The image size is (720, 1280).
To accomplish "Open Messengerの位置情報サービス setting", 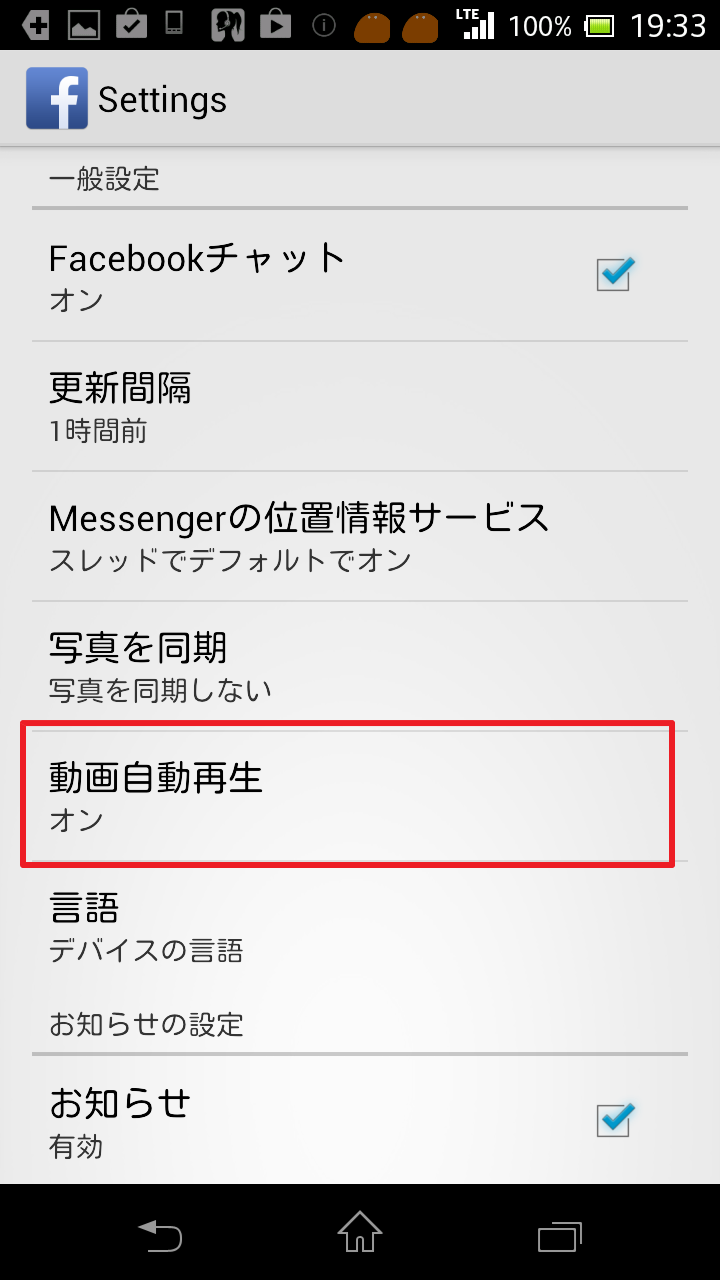I will (360, 536).
